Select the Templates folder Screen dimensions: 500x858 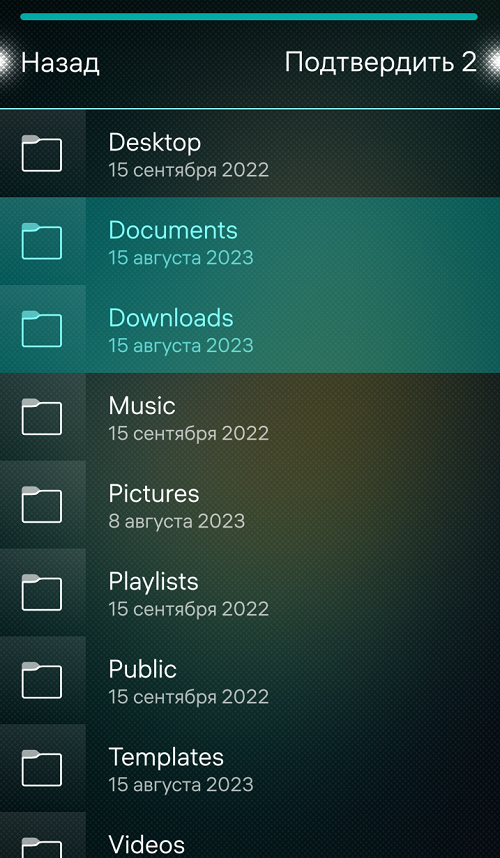(250, 768)
